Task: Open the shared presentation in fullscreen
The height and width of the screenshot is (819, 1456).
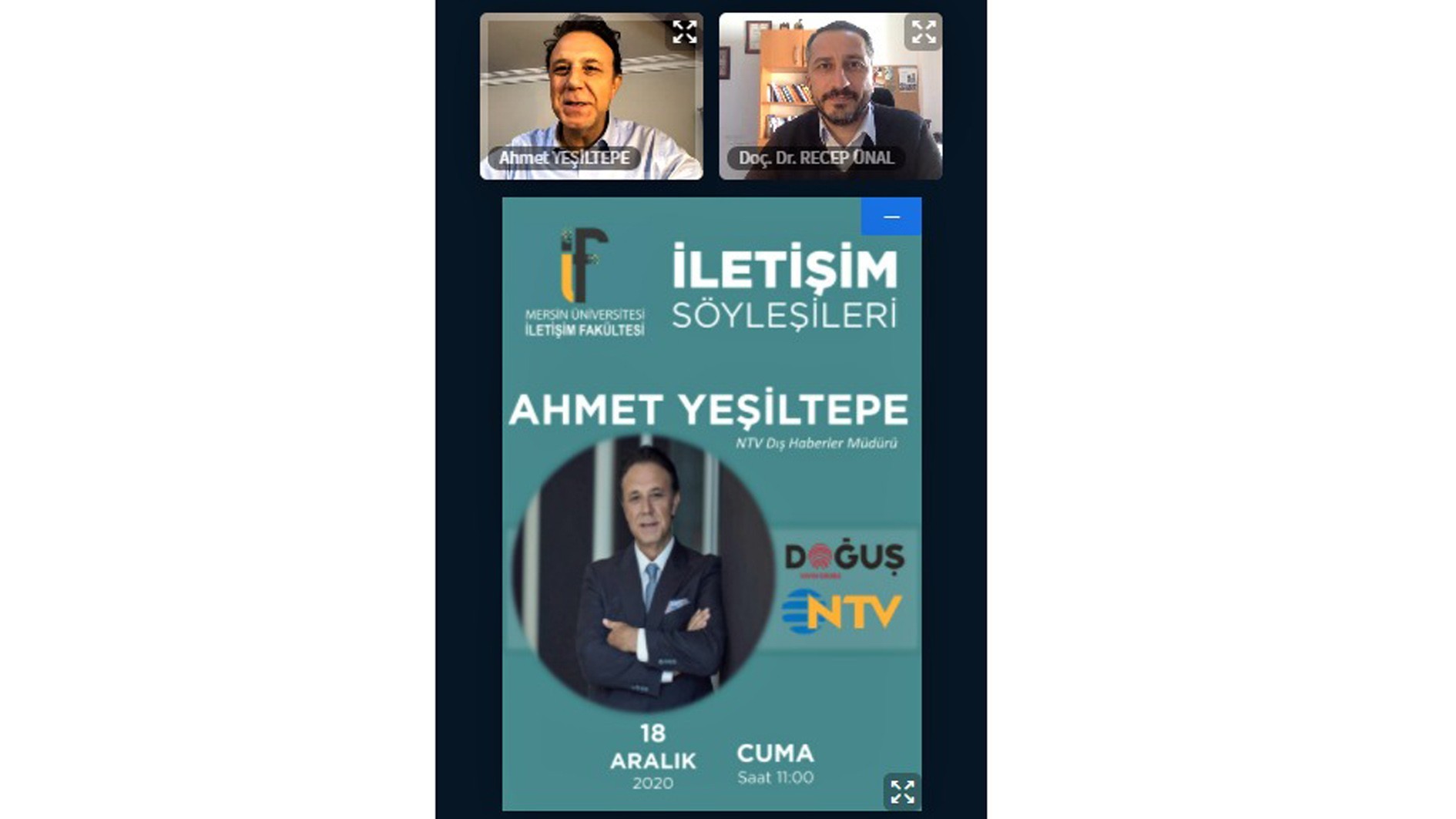Action: (901, 791)
